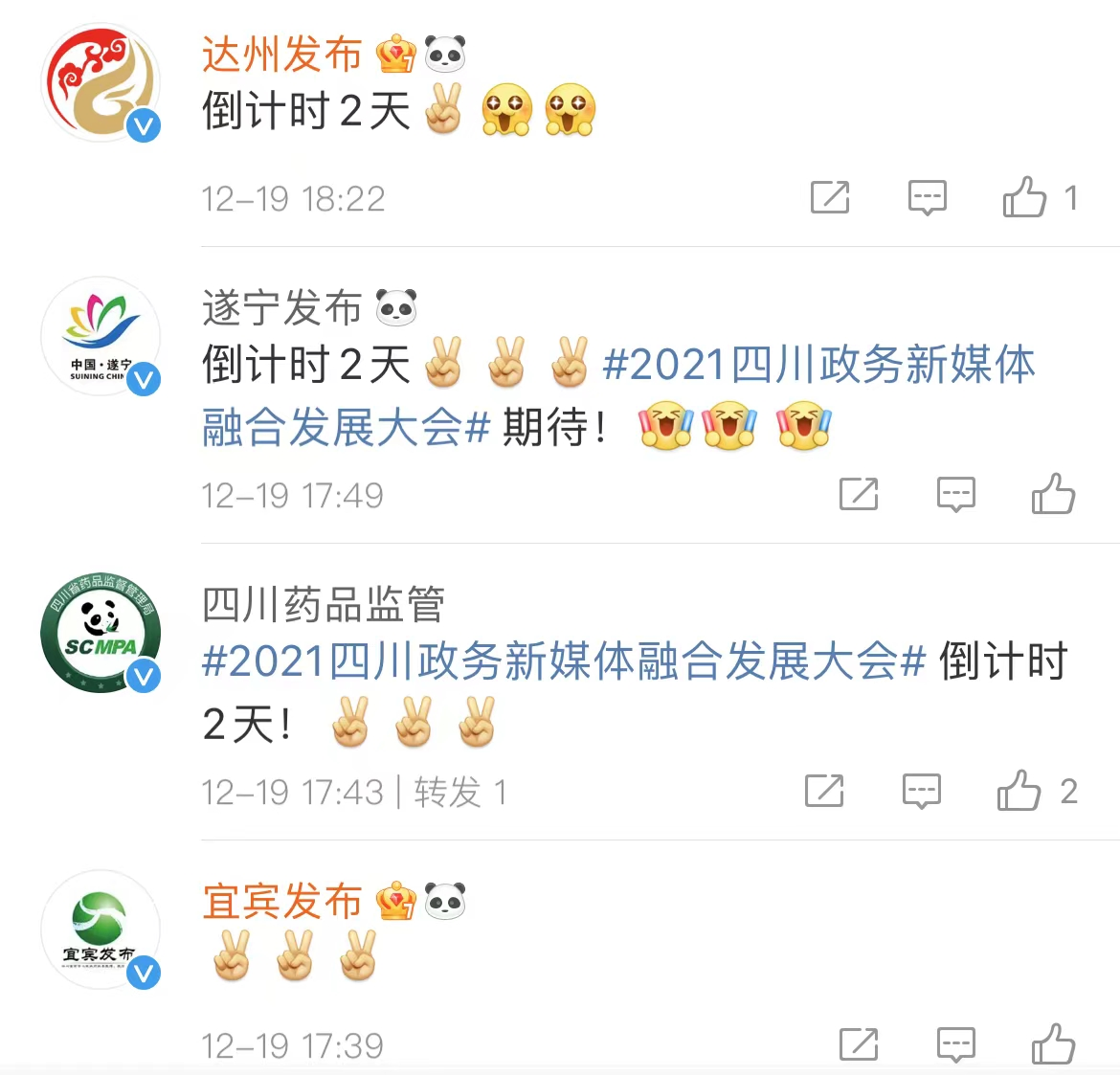
Task: Open 四川药品监管 profile avatar
Action: [x=101, y=633]
